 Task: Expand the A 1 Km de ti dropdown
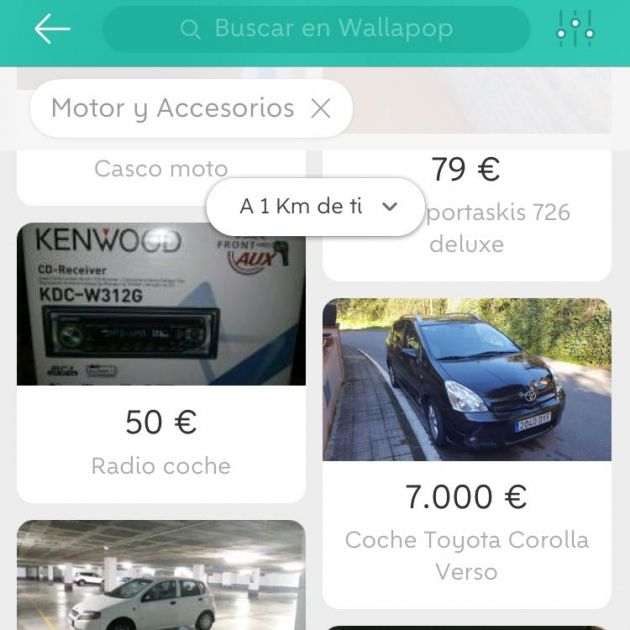pos(315,206)
